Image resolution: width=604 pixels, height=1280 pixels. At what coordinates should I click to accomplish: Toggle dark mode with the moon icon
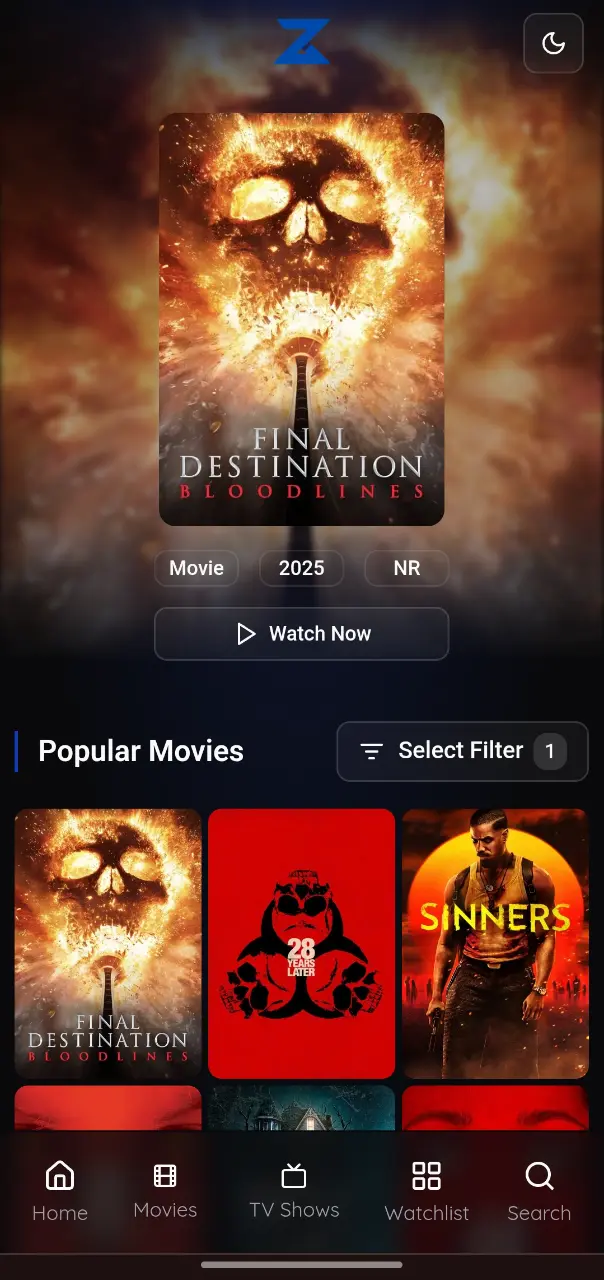[x=553, y=43]
